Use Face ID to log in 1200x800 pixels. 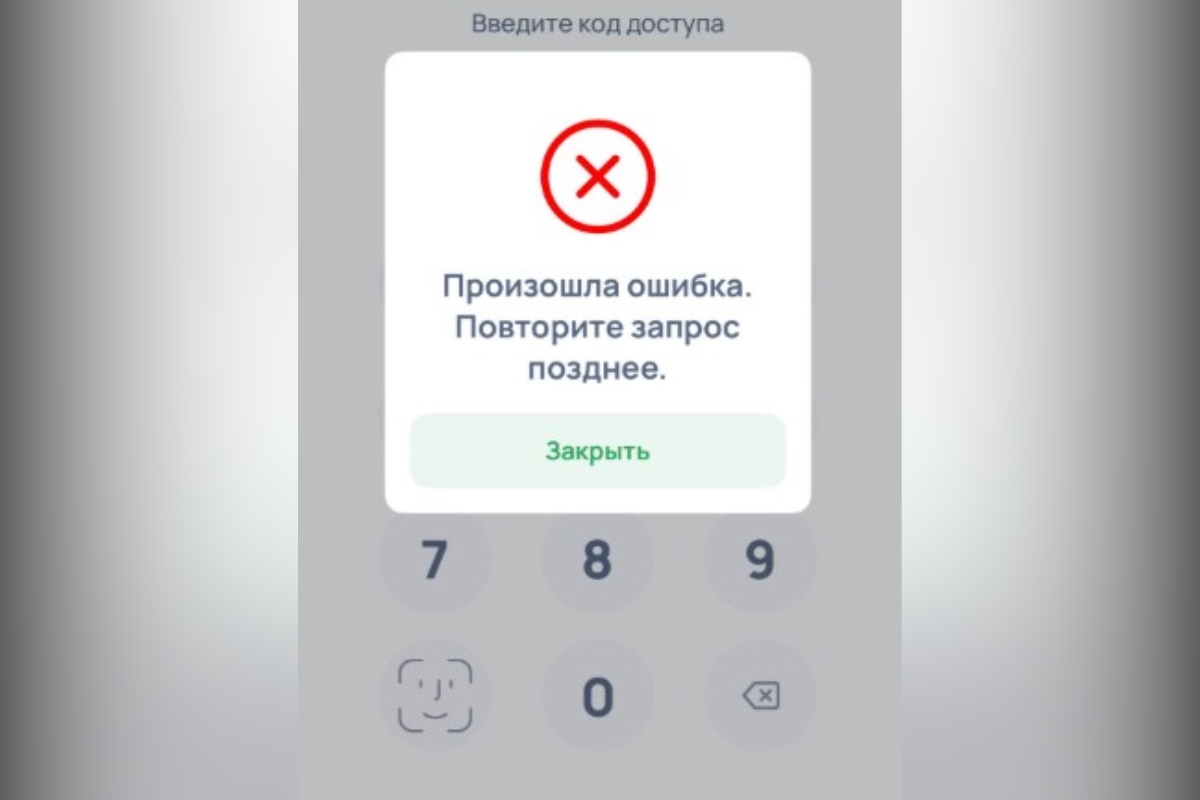(435, 696)
